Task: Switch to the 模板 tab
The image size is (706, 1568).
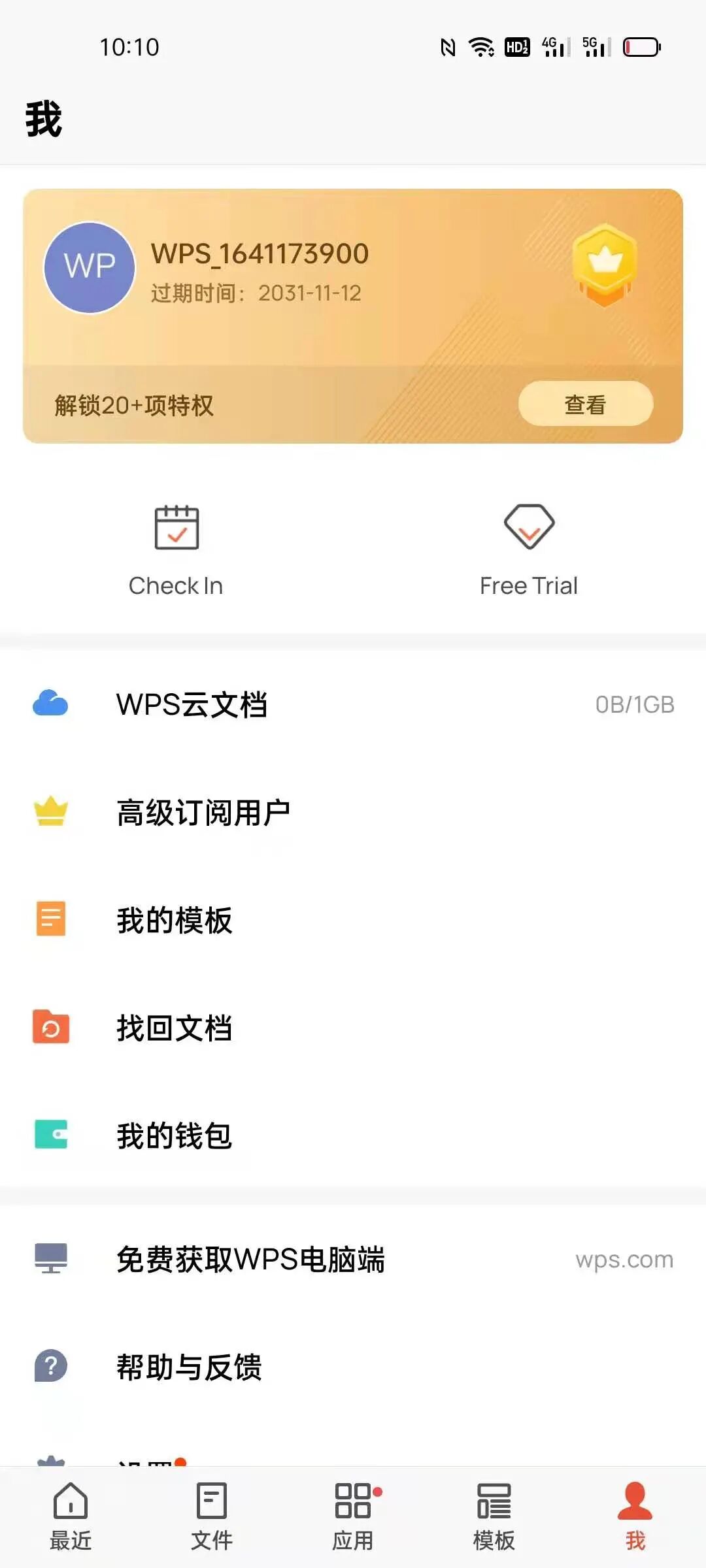Action: click(494, 1516)
